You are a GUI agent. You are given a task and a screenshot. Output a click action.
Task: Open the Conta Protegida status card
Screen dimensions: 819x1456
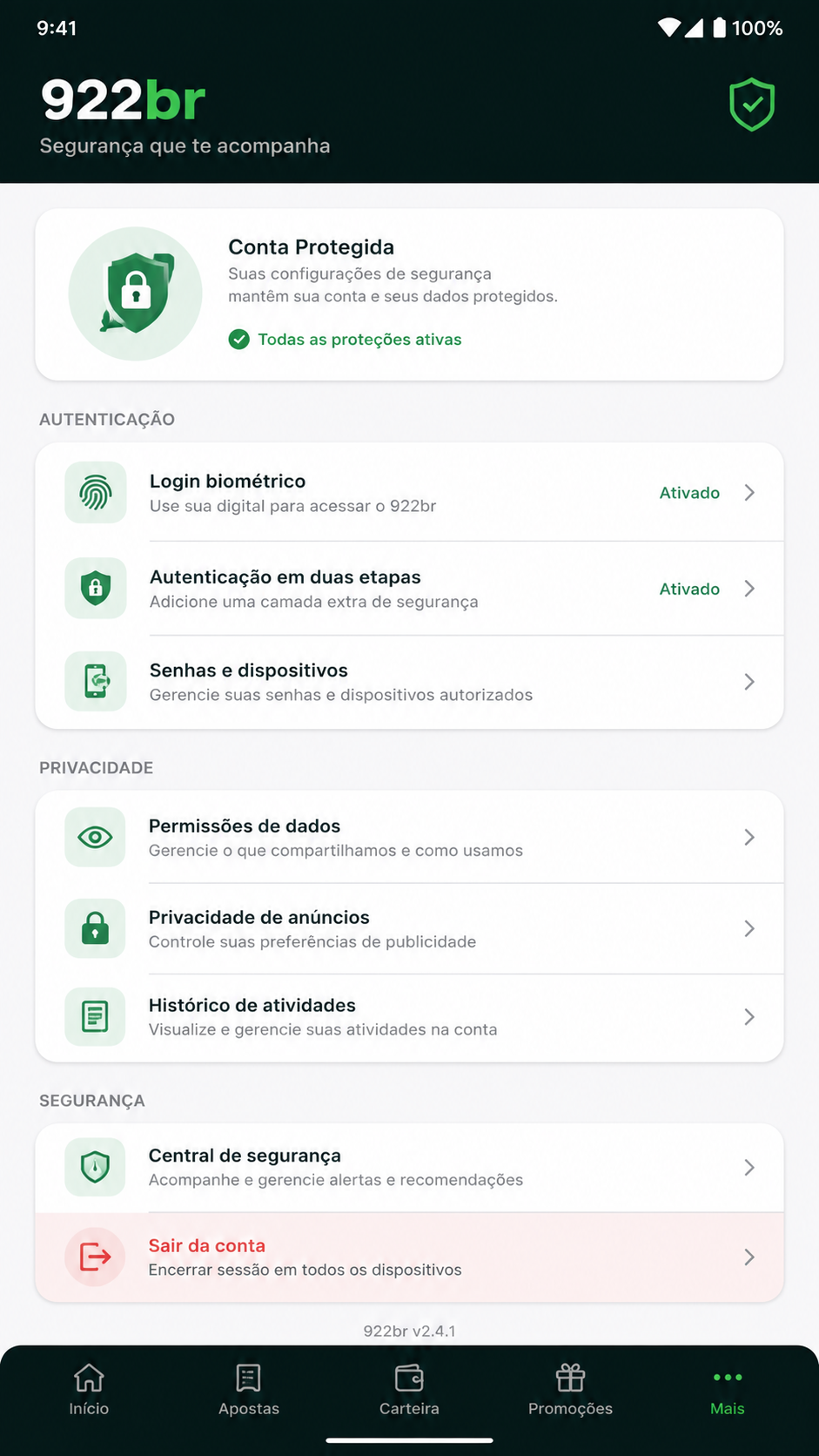point(409,294)
